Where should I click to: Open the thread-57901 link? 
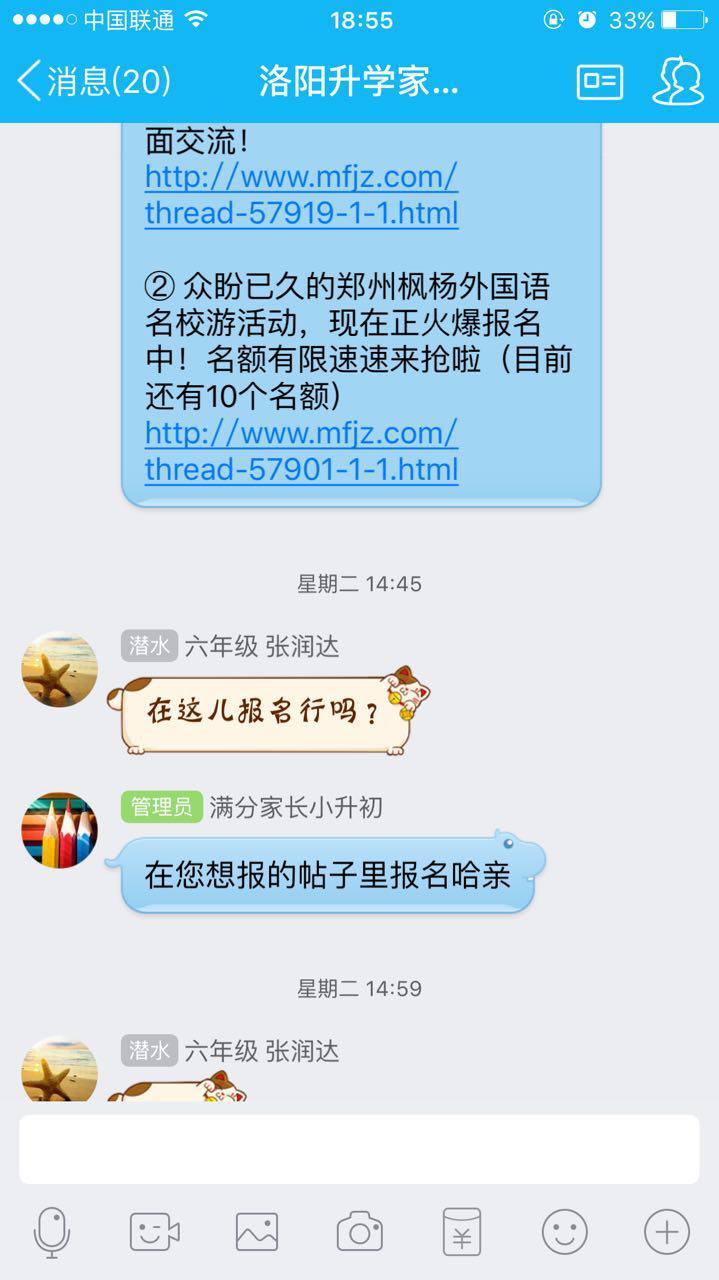pos(301,451)
